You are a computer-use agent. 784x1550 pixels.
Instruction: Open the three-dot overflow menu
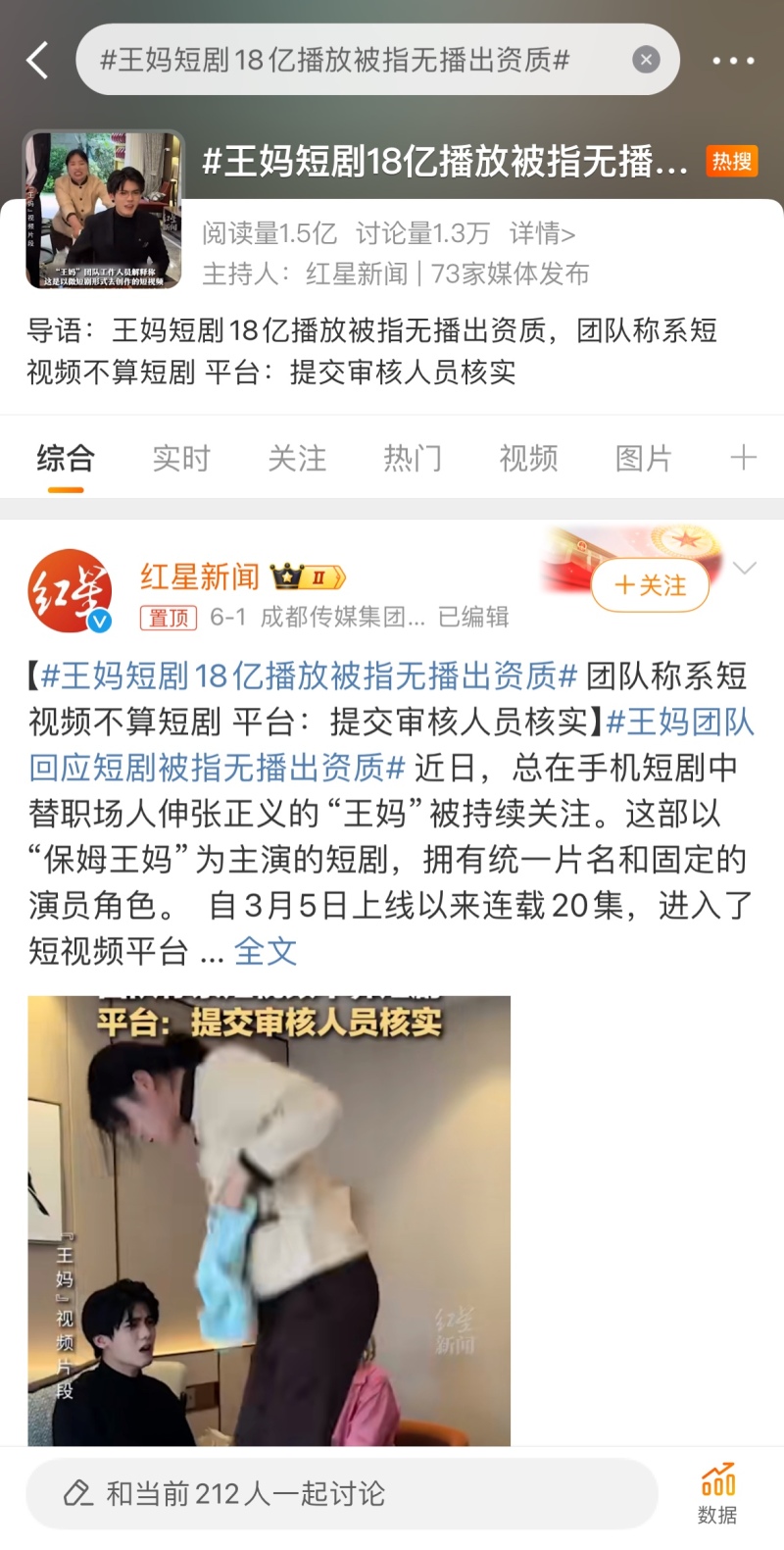coord(732,61)
